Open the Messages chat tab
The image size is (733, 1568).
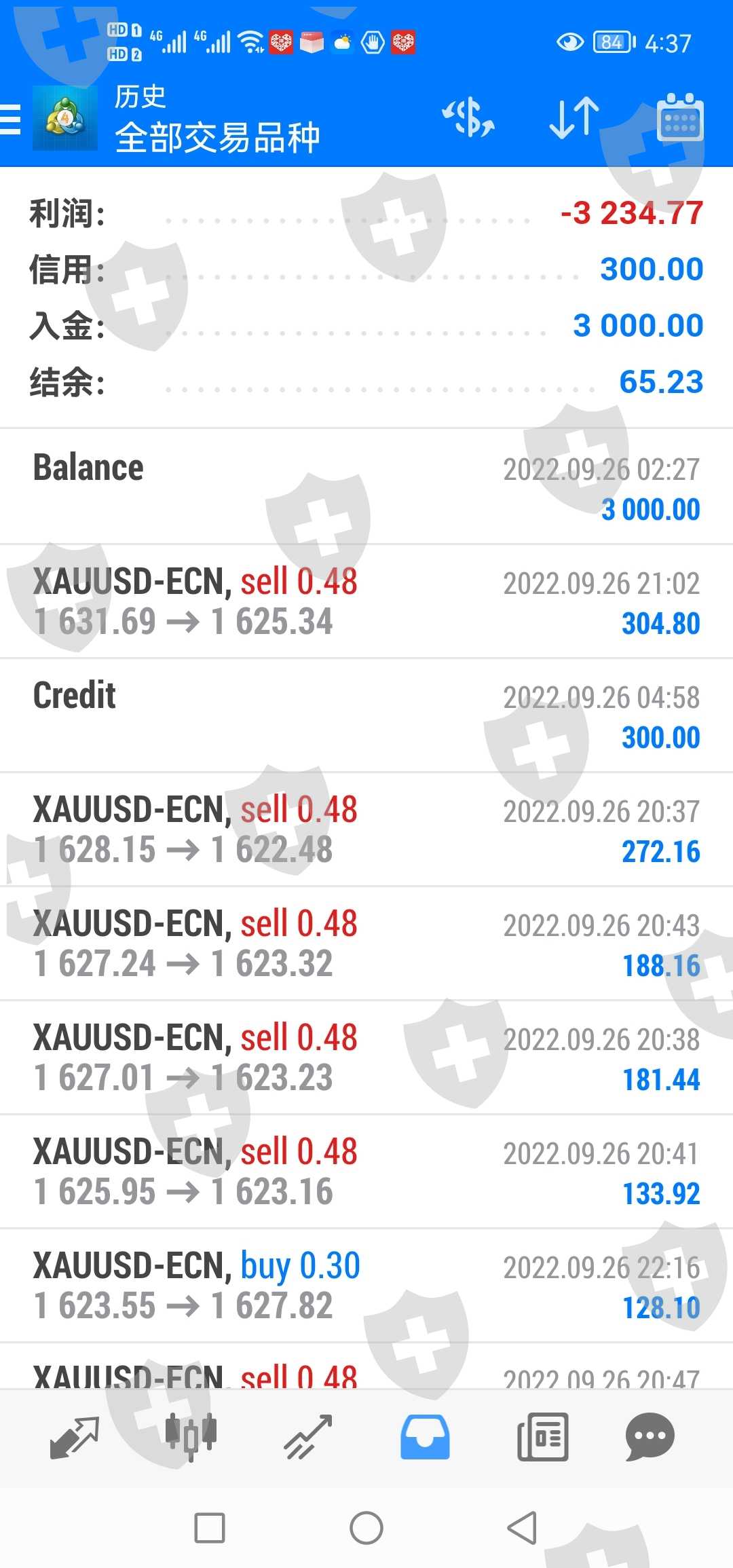650,1436
